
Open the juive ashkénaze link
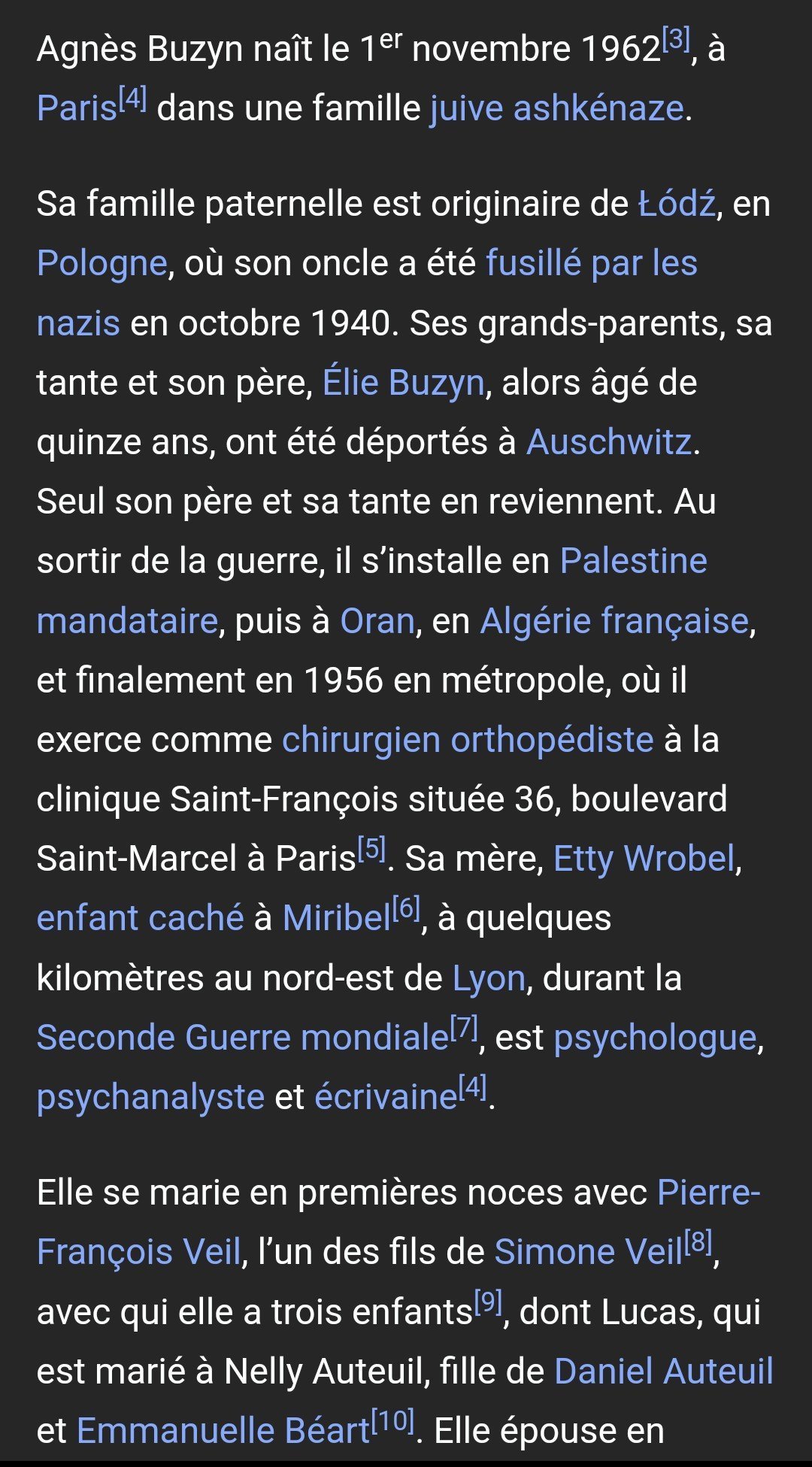[556, 108]
